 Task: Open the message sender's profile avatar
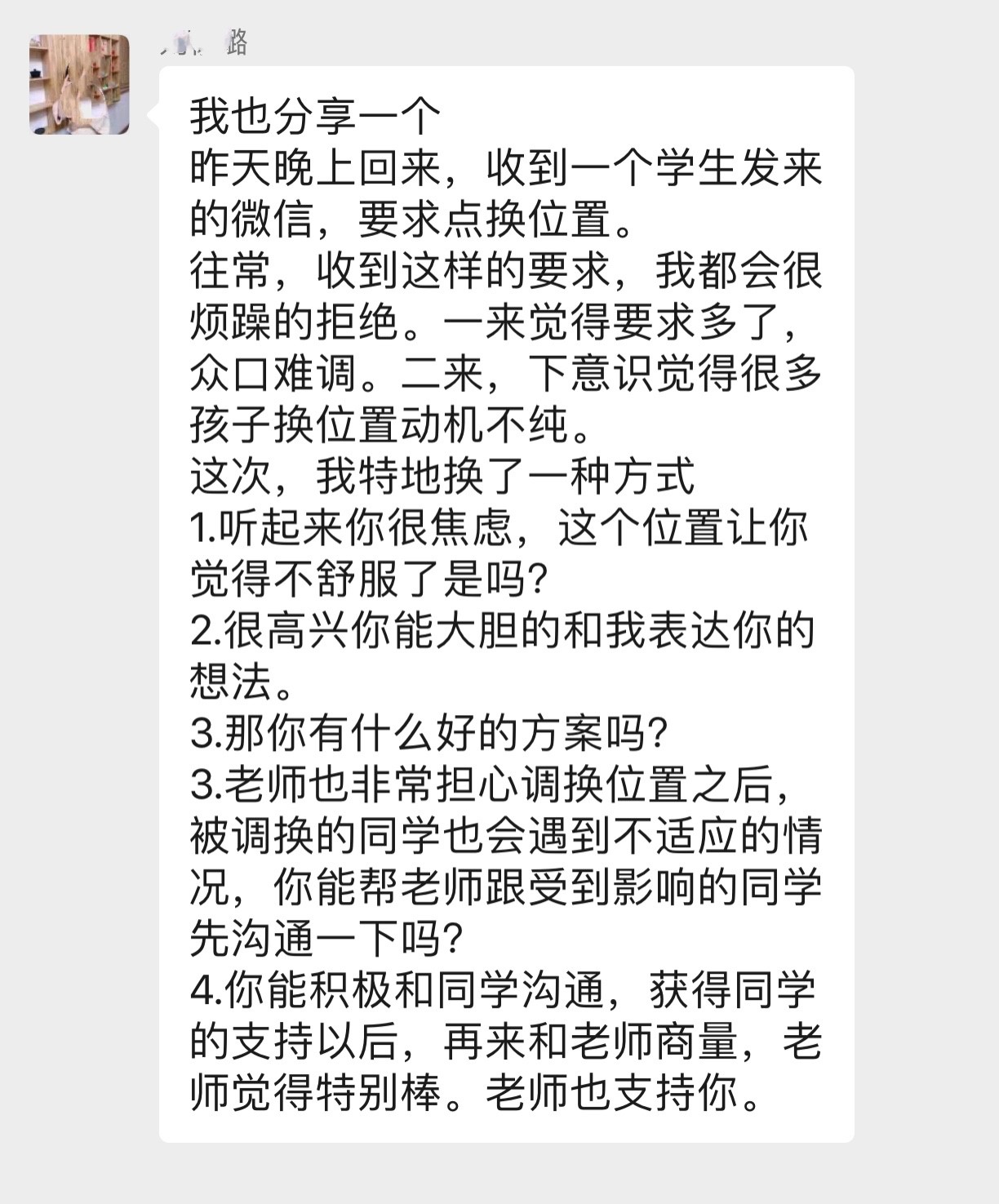coord(79,84)
